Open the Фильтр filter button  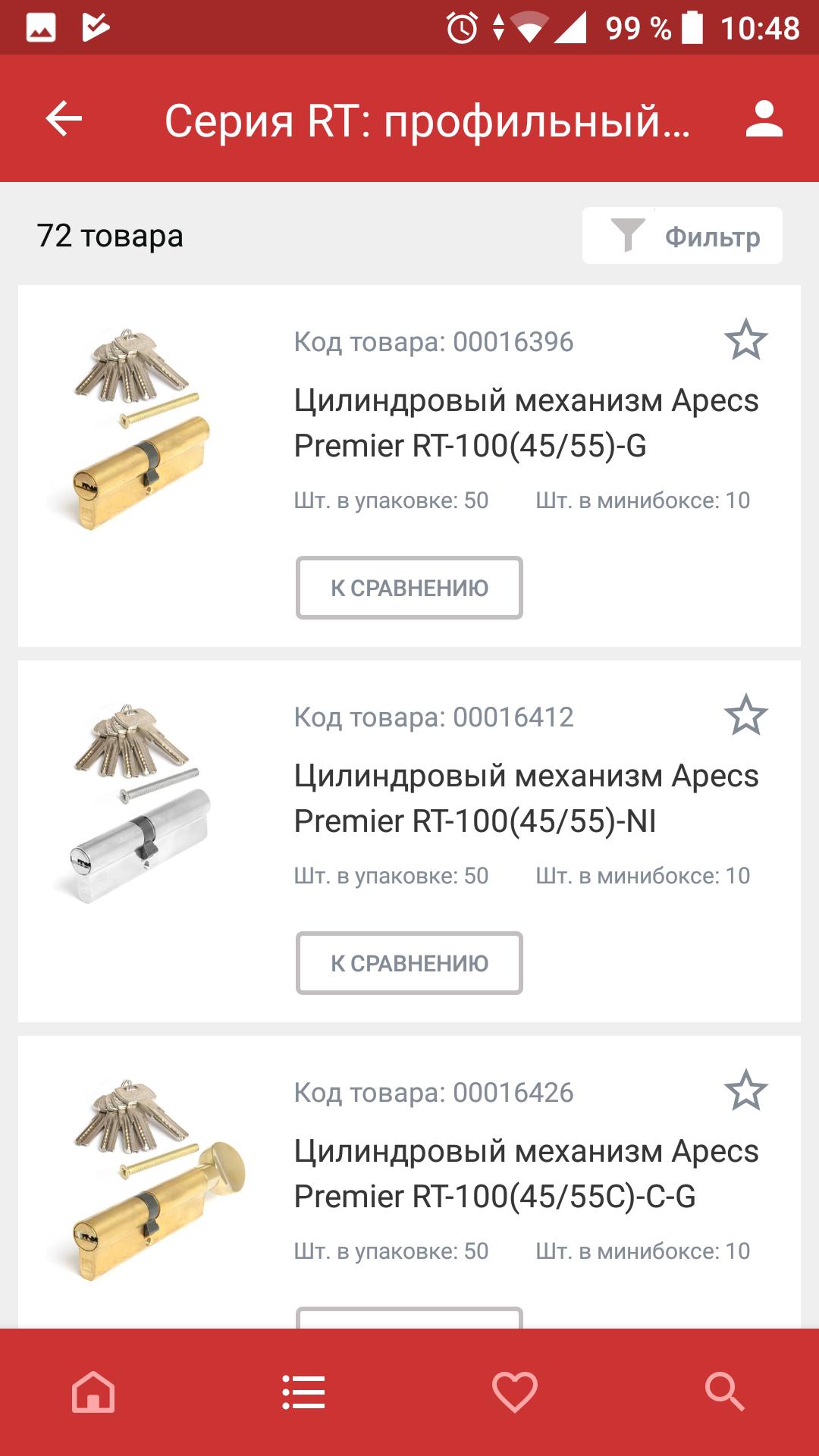coord(682,236)
